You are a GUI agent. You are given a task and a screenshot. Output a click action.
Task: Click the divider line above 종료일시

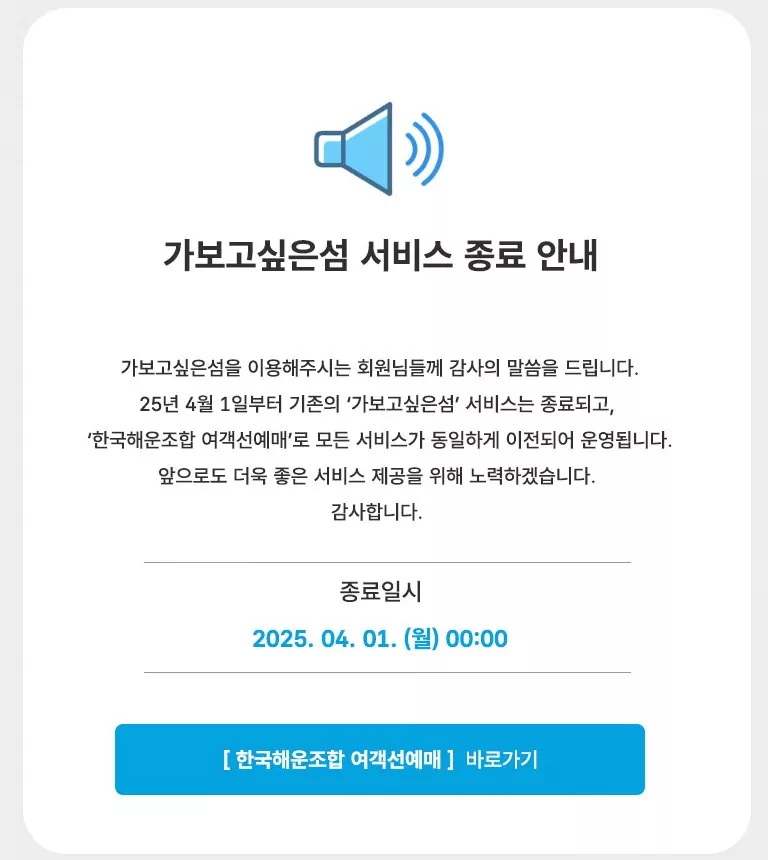(x=384, y=560)
